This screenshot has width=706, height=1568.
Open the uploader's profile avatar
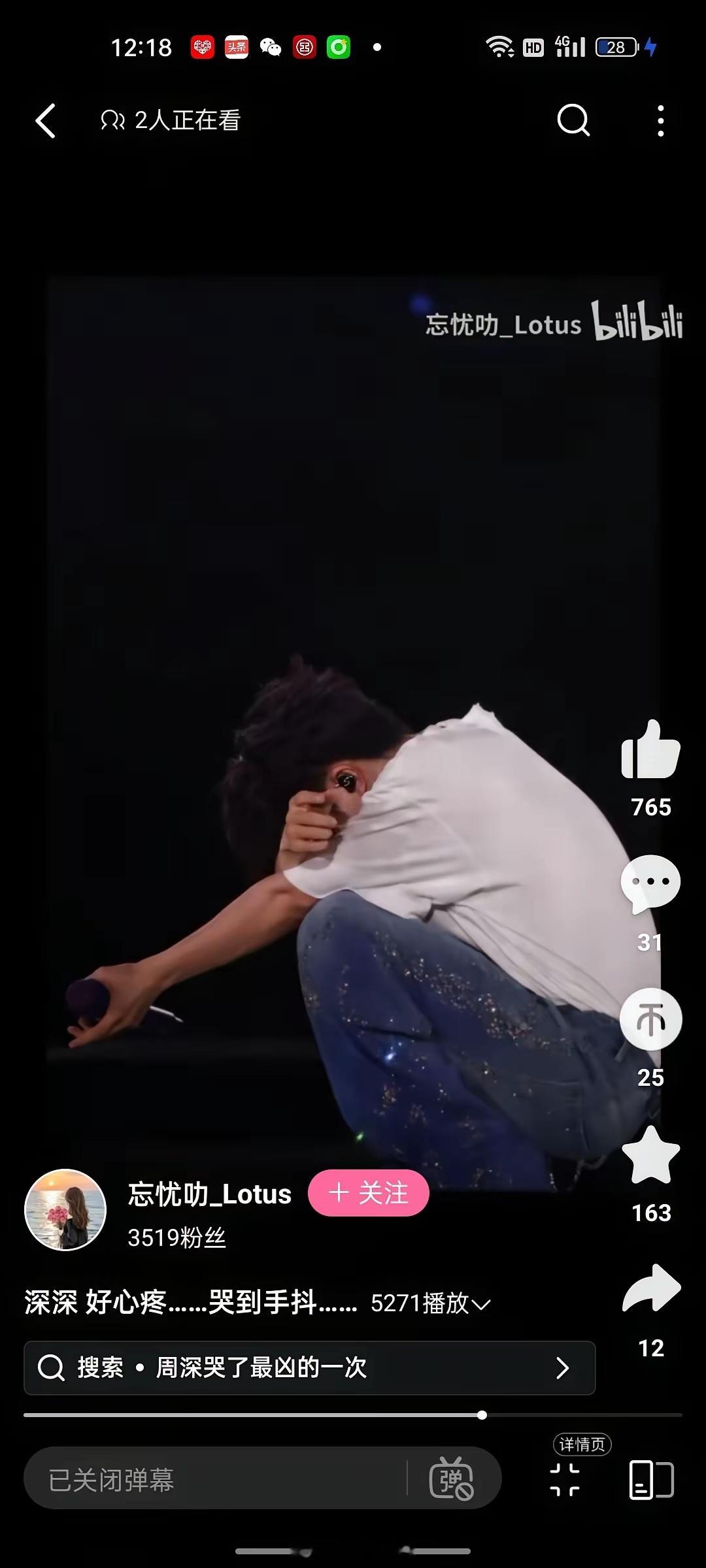click(67, 1210)
